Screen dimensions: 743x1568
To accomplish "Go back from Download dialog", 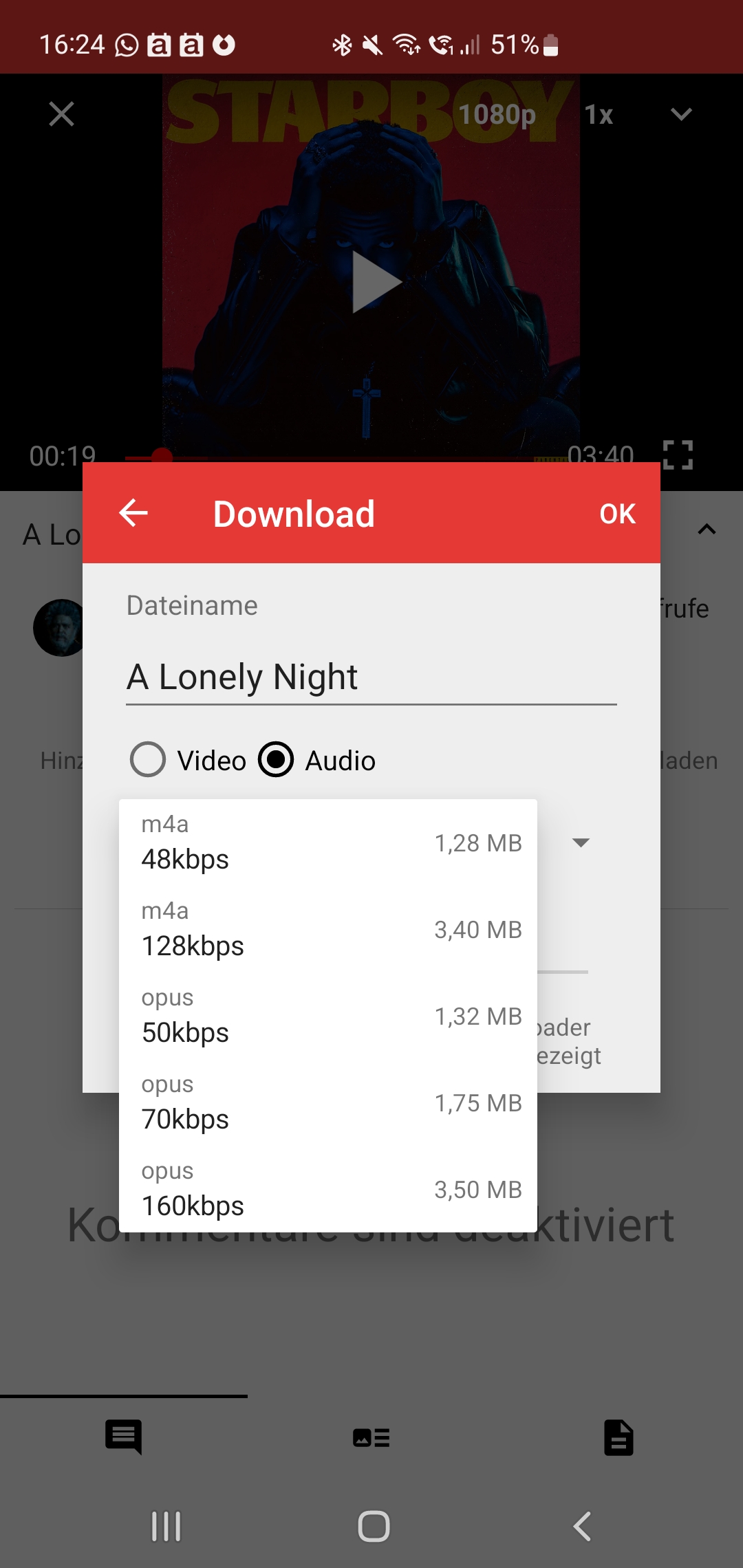I will pos(133,513).
